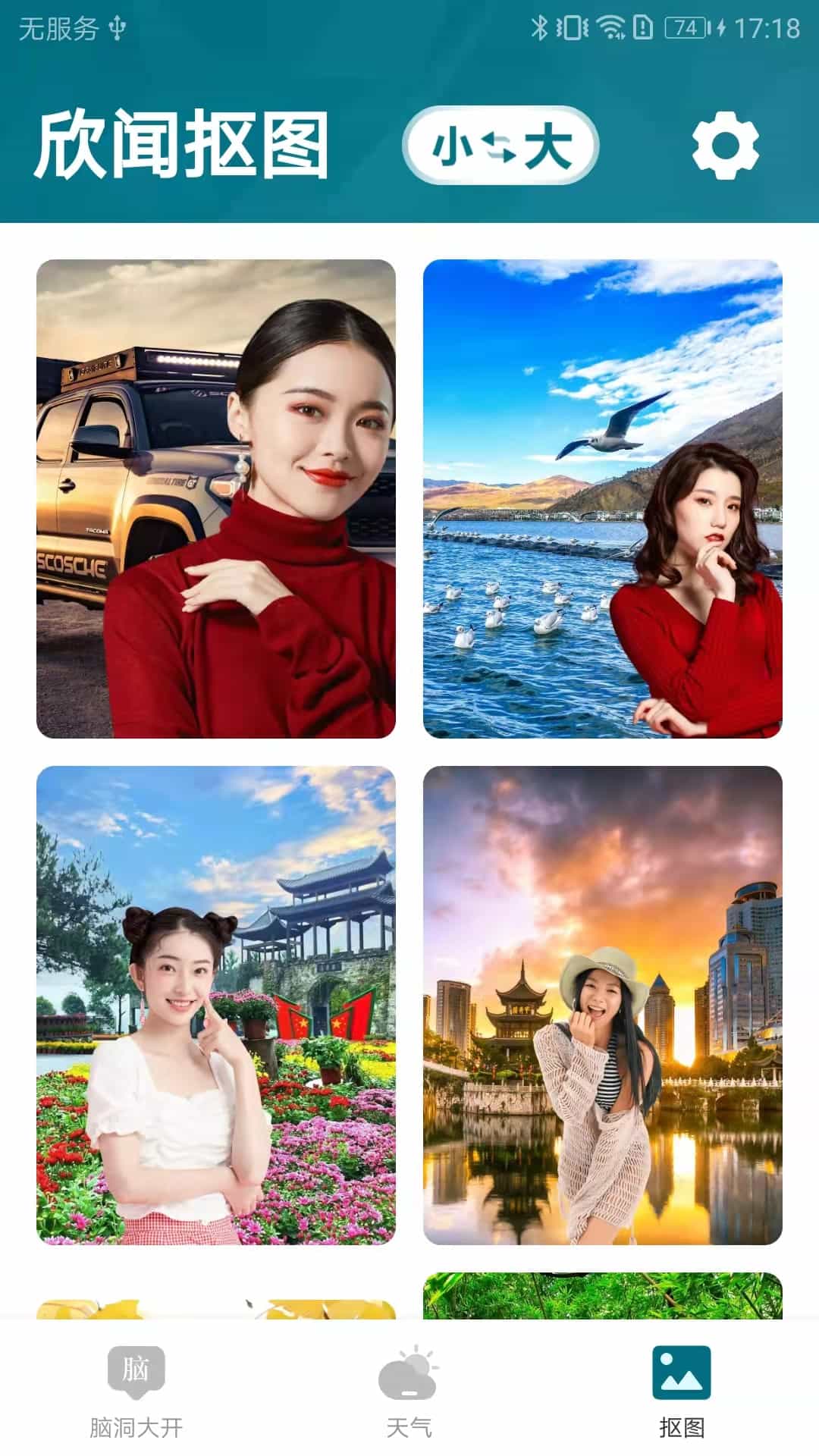Open the flower garden pavilion template

pos(216,1005)
